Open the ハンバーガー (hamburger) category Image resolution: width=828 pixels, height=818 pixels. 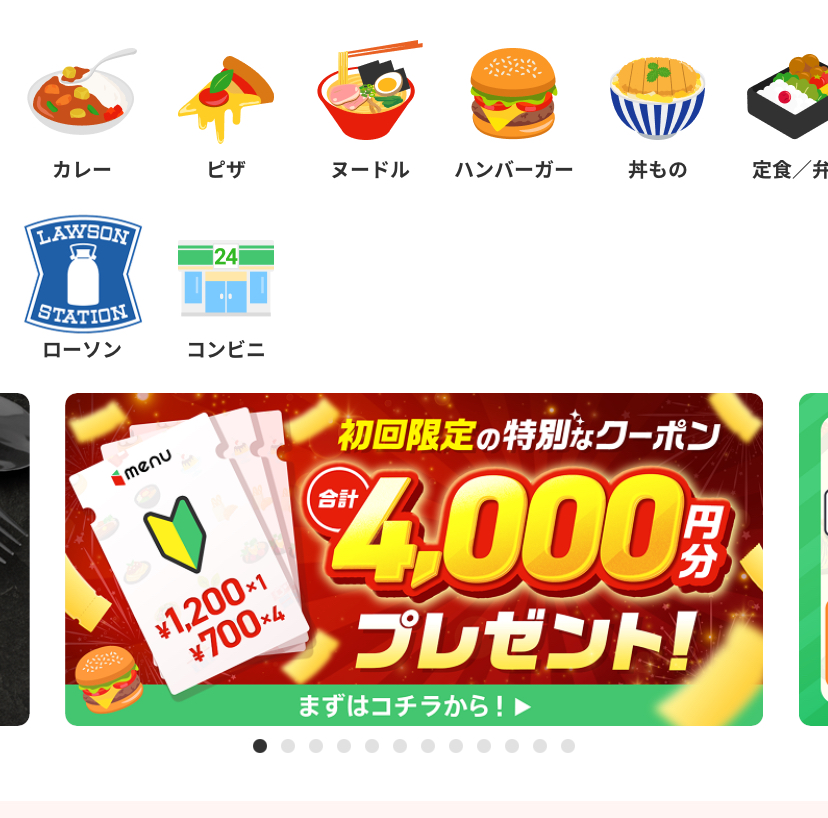[514, 110]
